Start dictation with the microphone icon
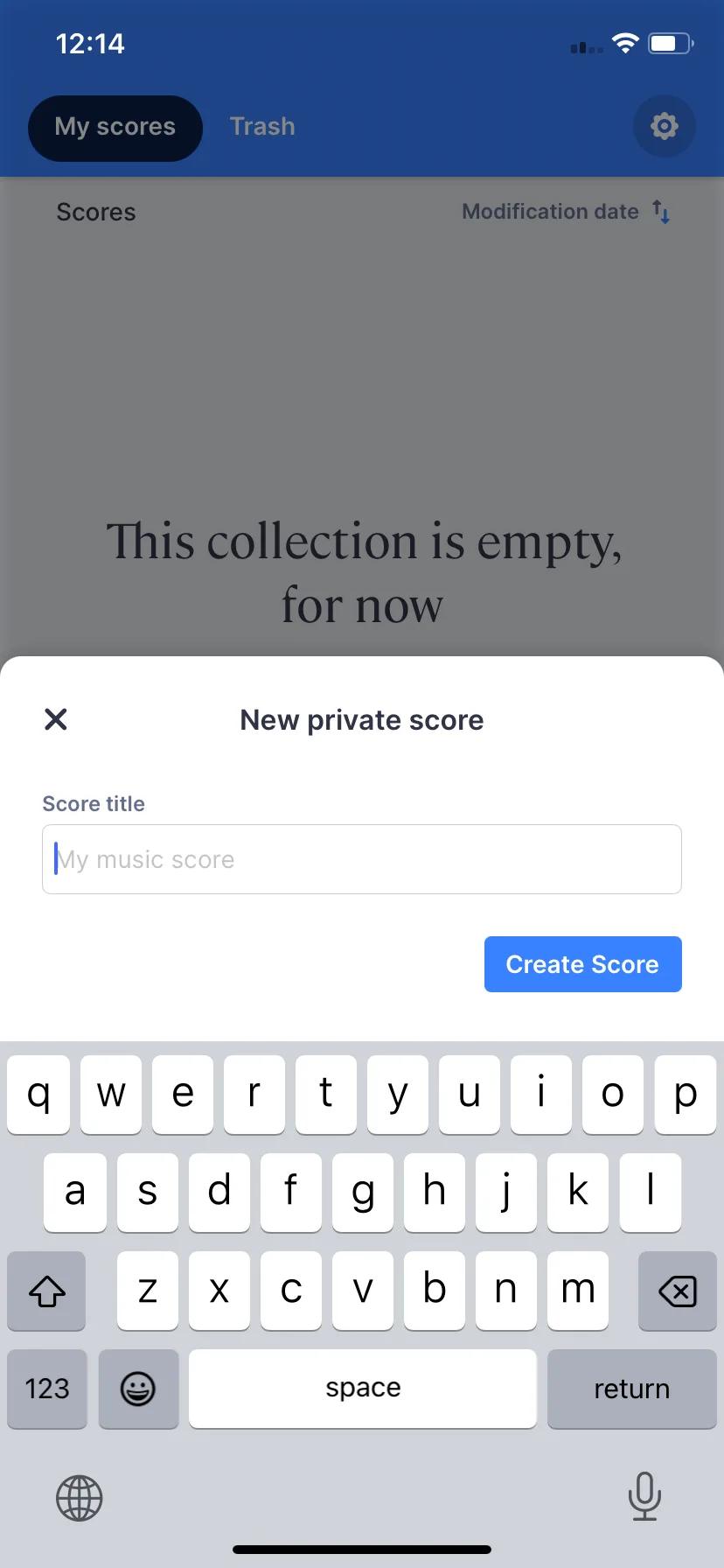The height and width of the screenshot is (1568, 724). [644, 1497]
